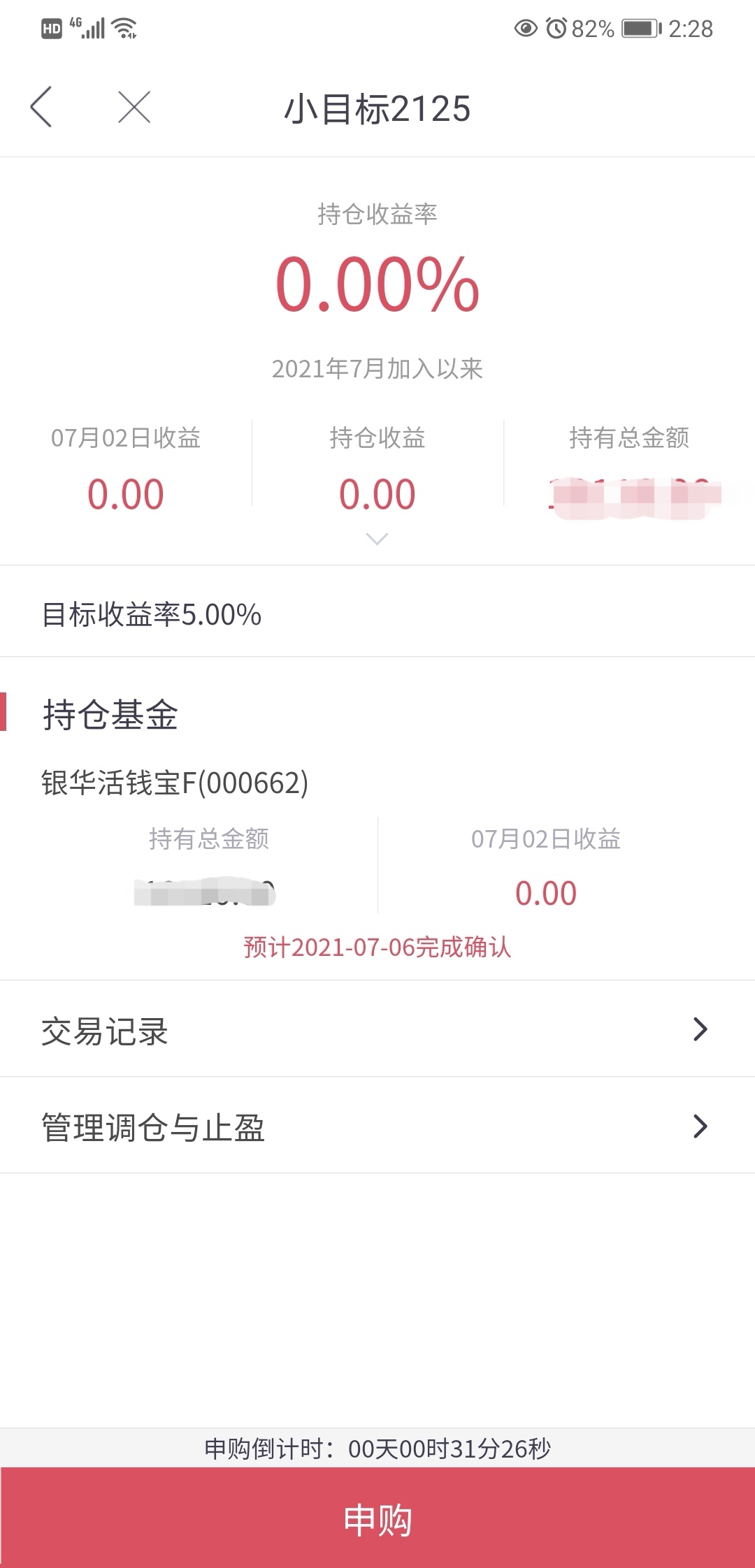
Task: Expand details under 持仓收益
Action: tap(377, 539)
